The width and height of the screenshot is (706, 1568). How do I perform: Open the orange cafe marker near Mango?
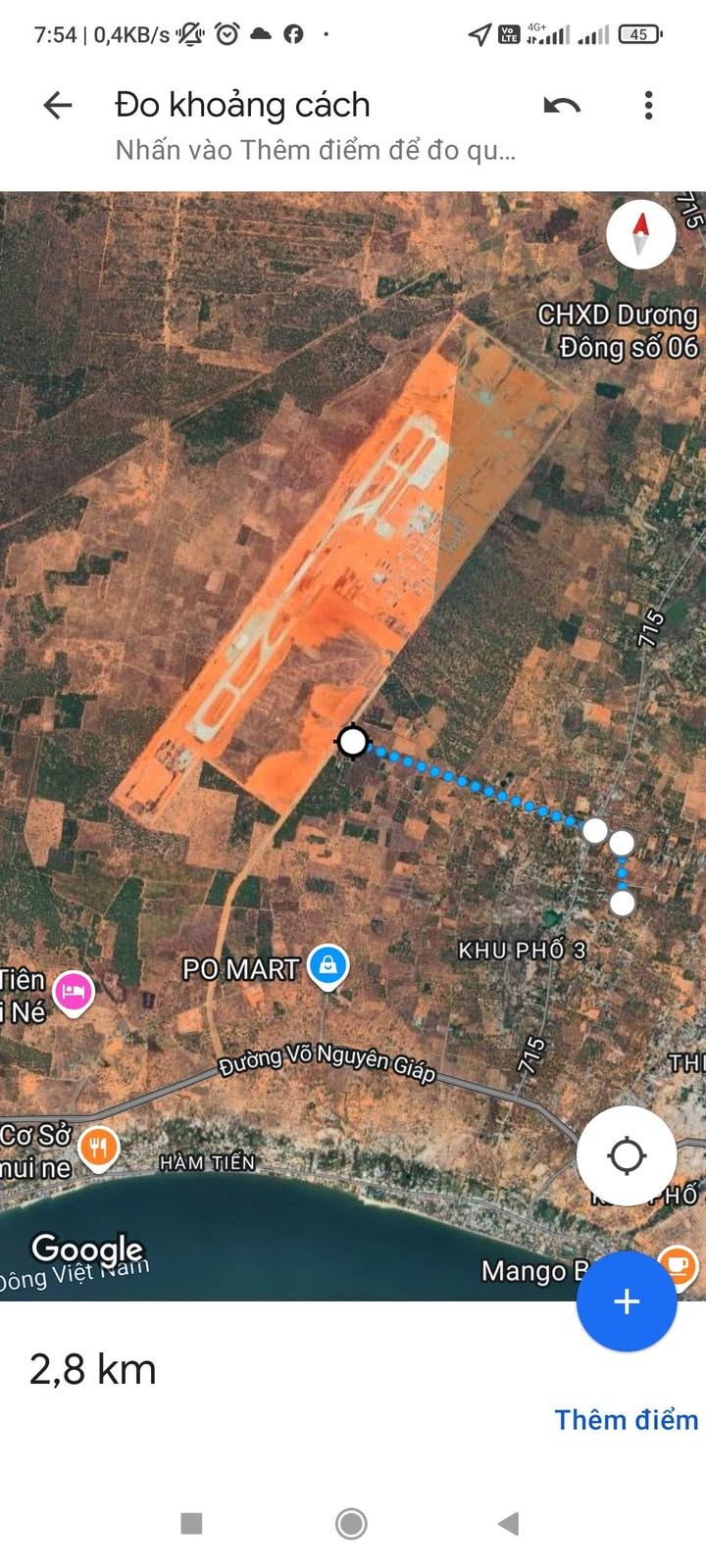pos(677,1265)
